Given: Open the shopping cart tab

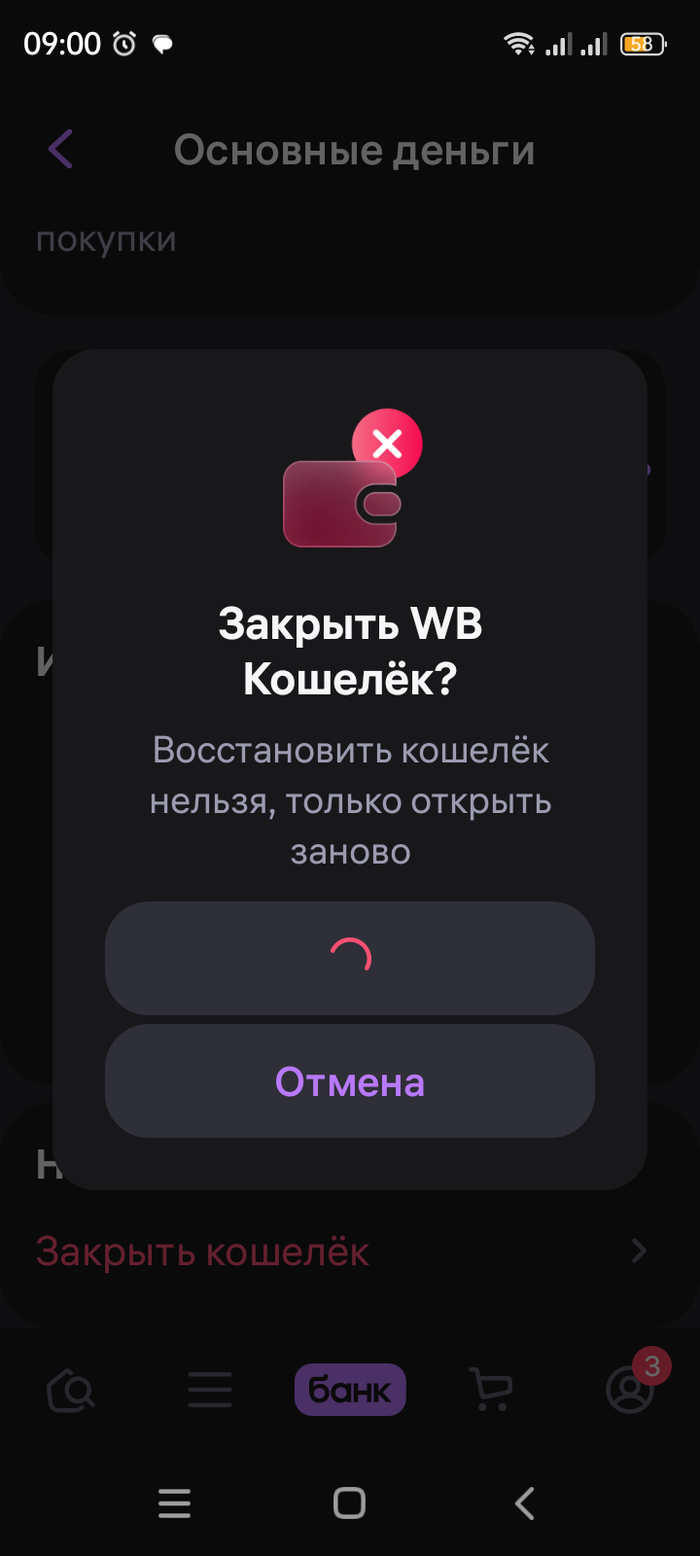Looking at the screenshot, I should click(490, 1389).
